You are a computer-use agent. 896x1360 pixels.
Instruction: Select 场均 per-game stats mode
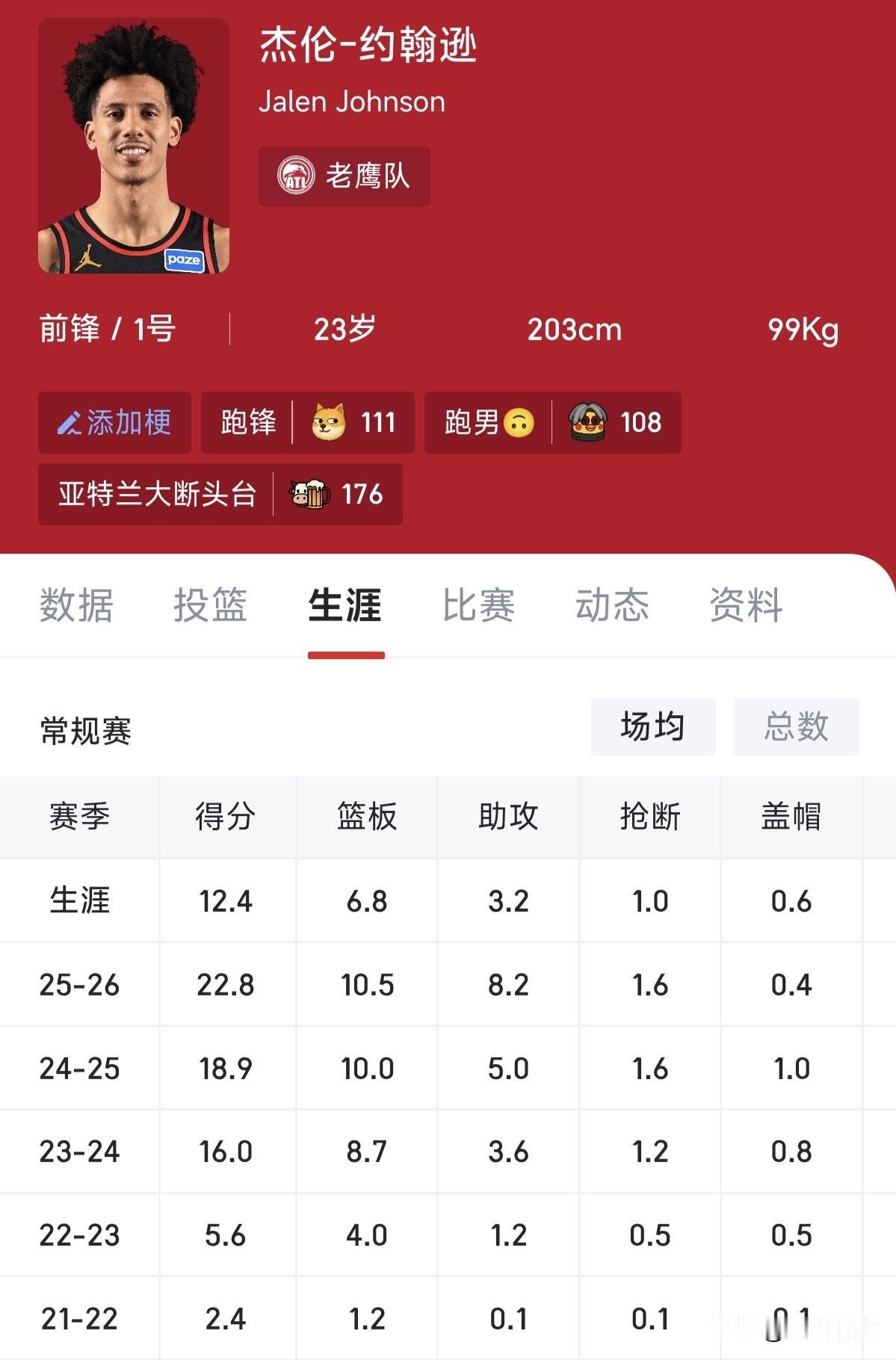pos(652,726)
